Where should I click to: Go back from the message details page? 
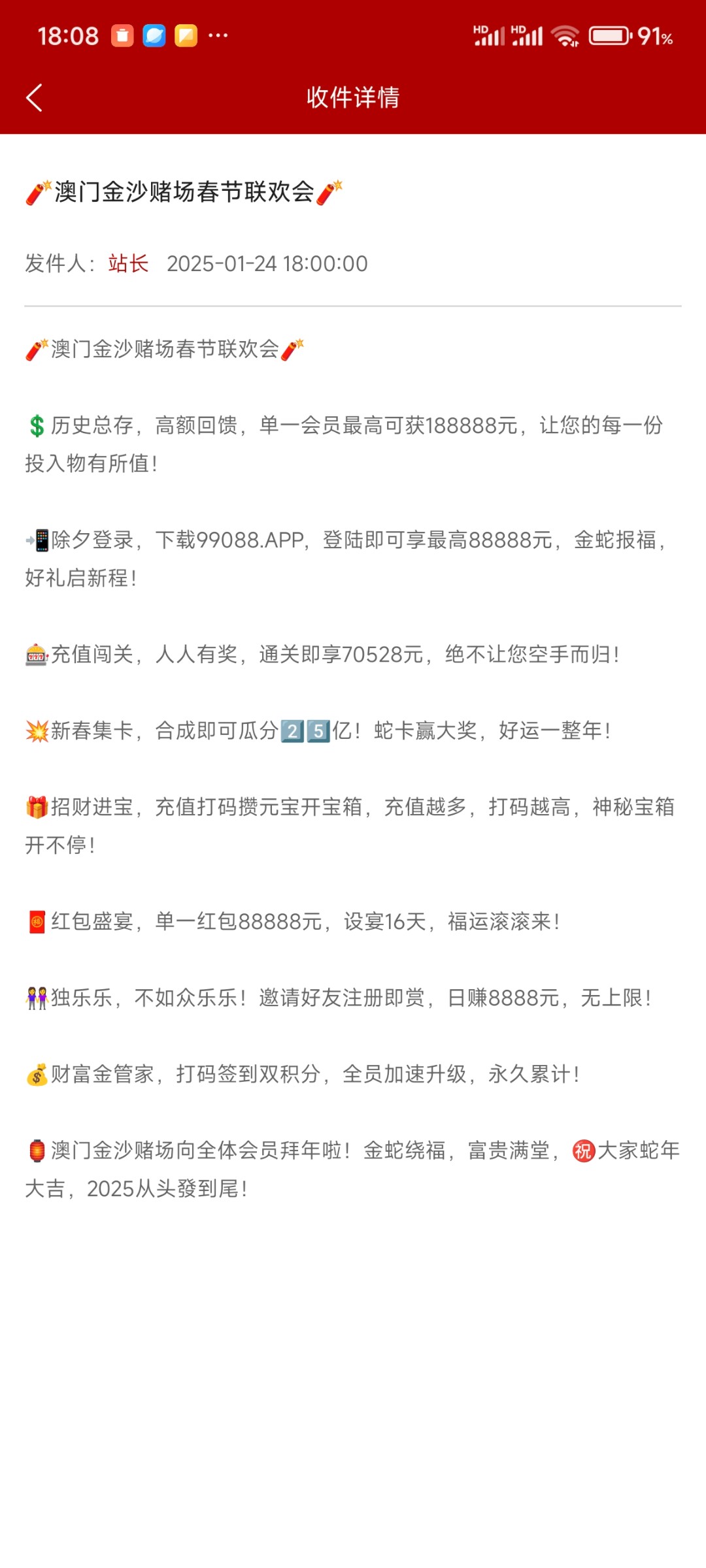point(34,98)
